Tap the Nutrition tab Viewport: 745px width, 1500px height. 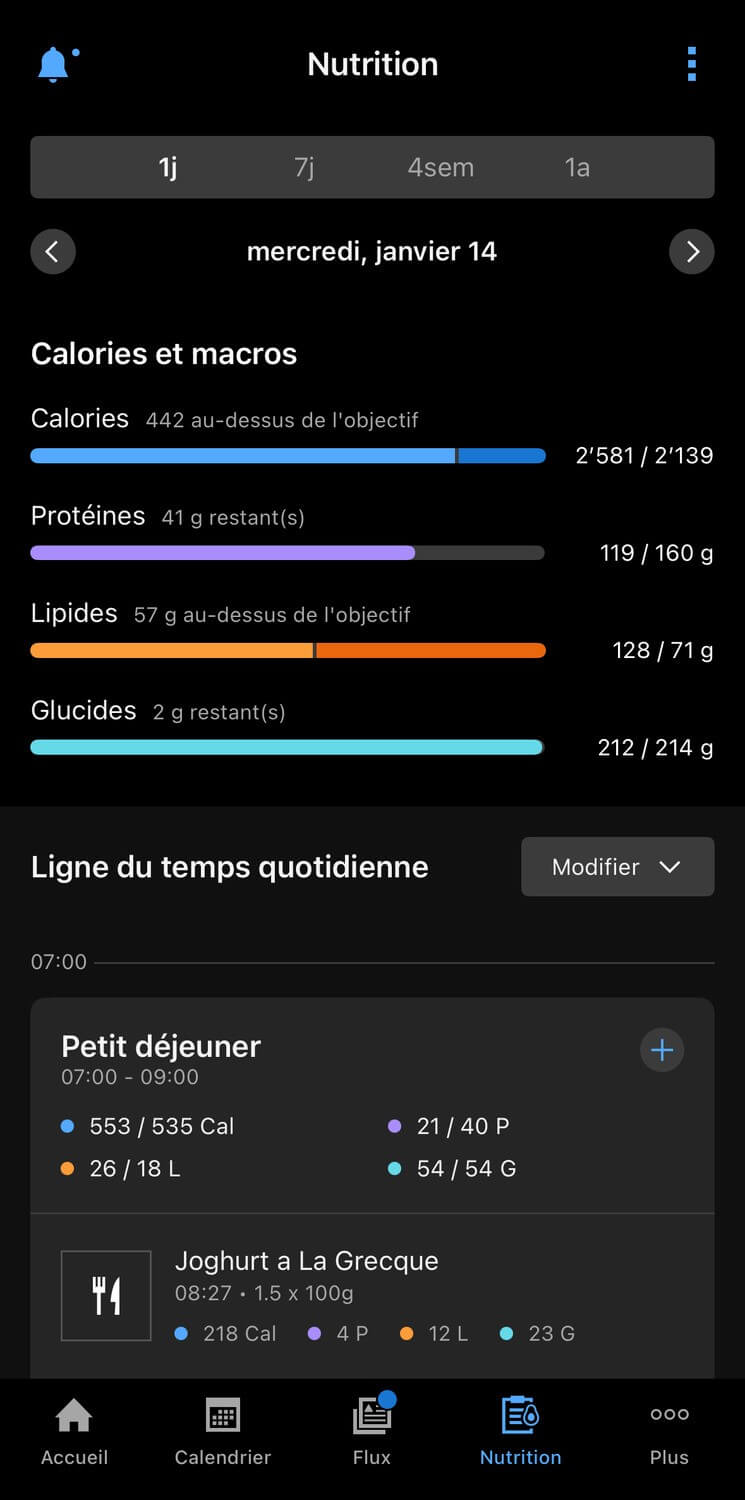[520, 1432]
